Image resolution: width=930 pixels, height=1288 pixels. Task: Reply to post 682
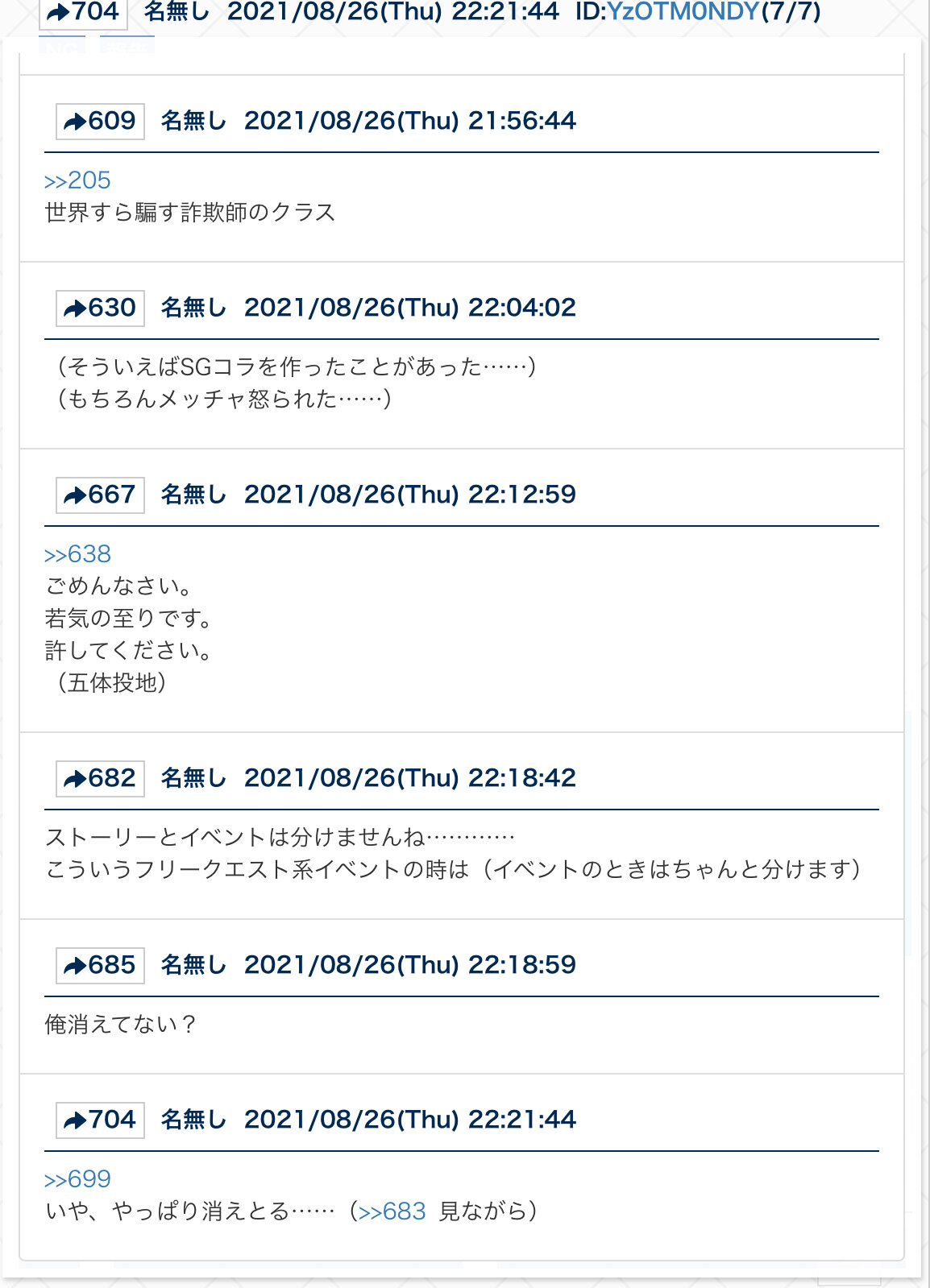100,779
